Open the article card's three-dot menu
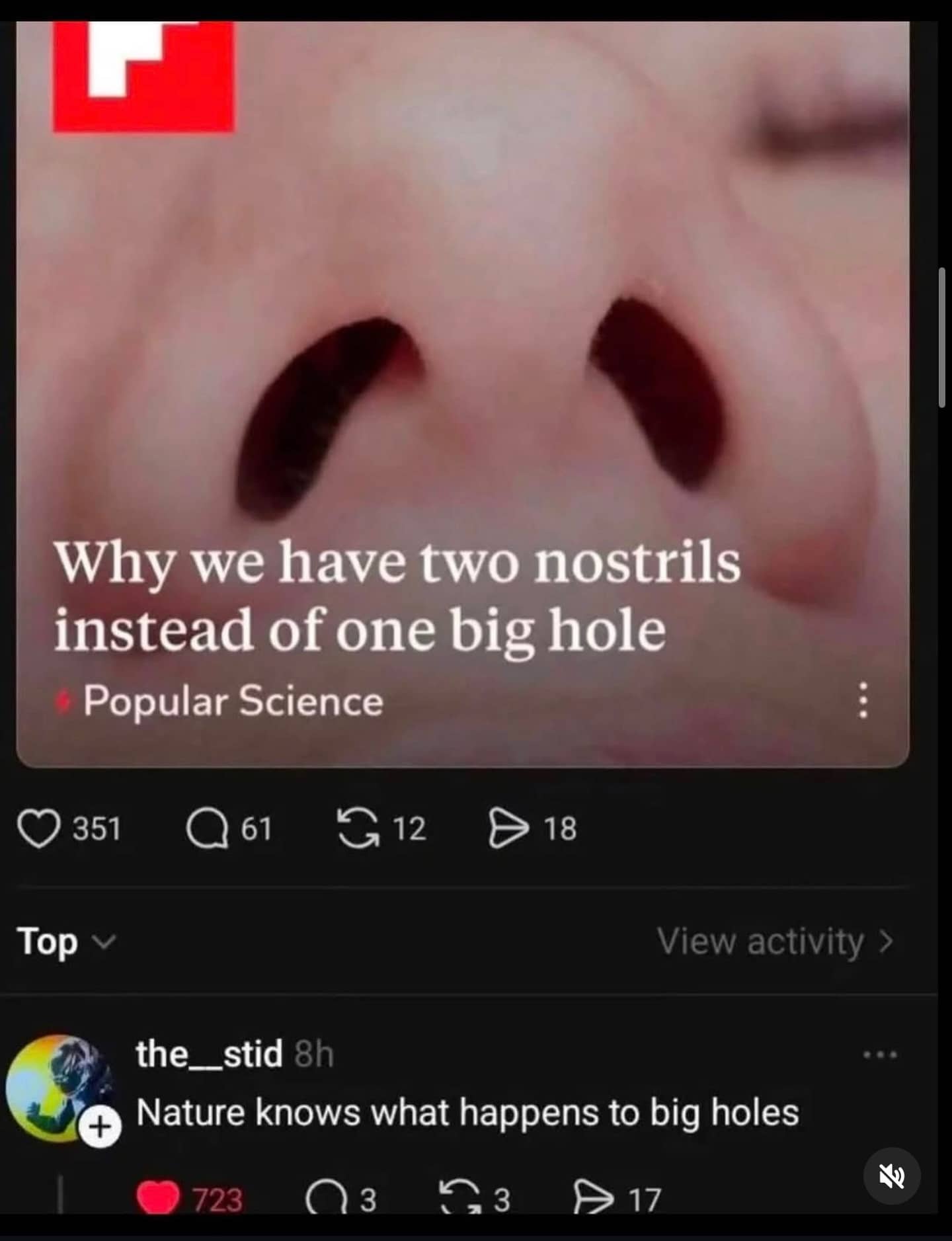Screen dimensions: 952x1241 (862, 700)
